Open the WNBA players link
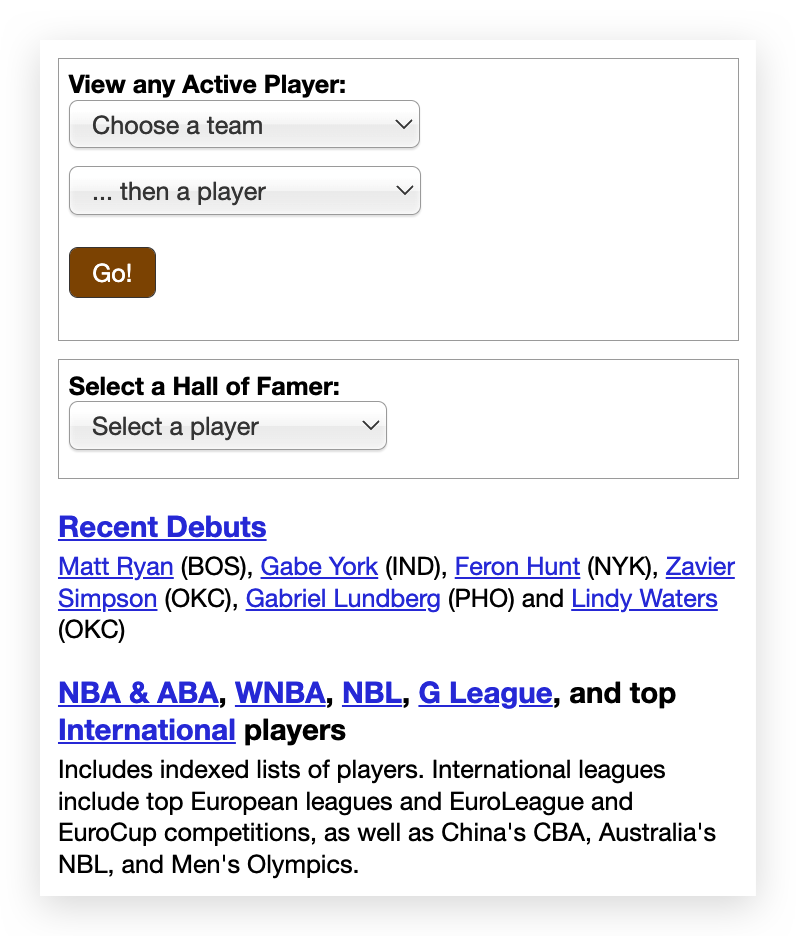796x936 pixels. (280, 692)
